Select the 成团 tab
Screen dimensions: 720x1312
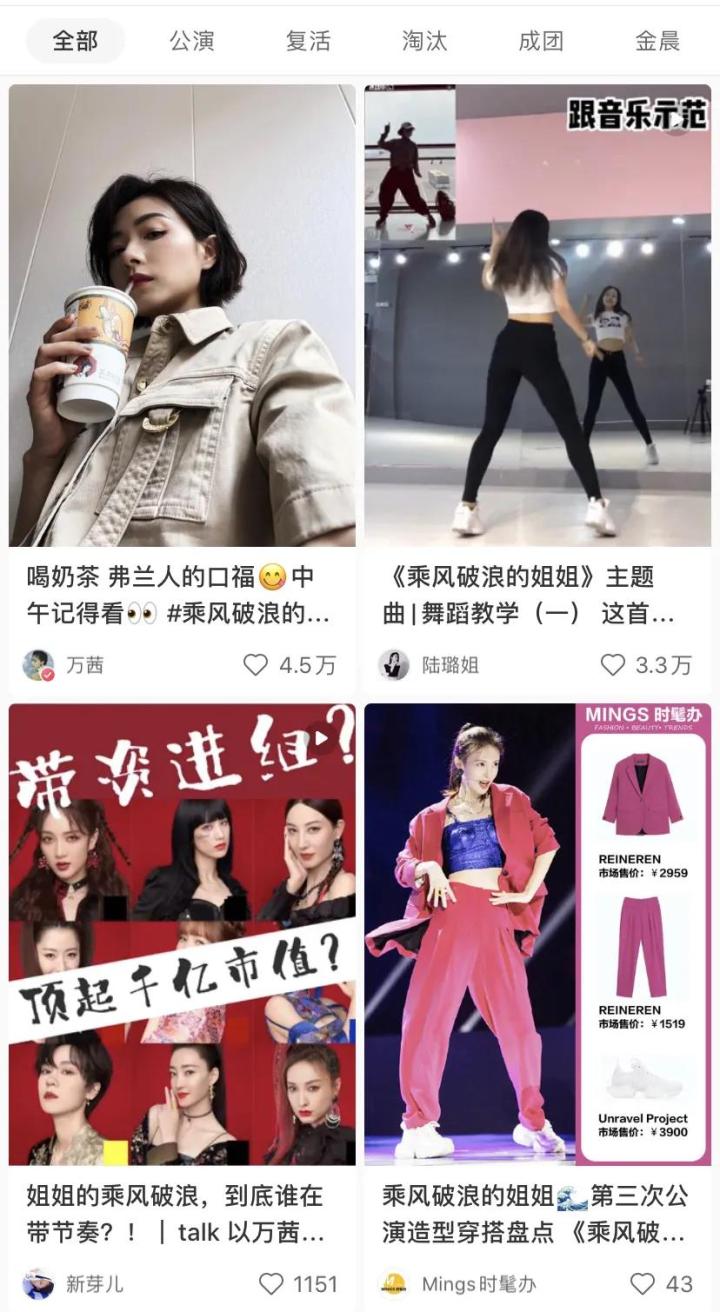[x=540, y=42]
